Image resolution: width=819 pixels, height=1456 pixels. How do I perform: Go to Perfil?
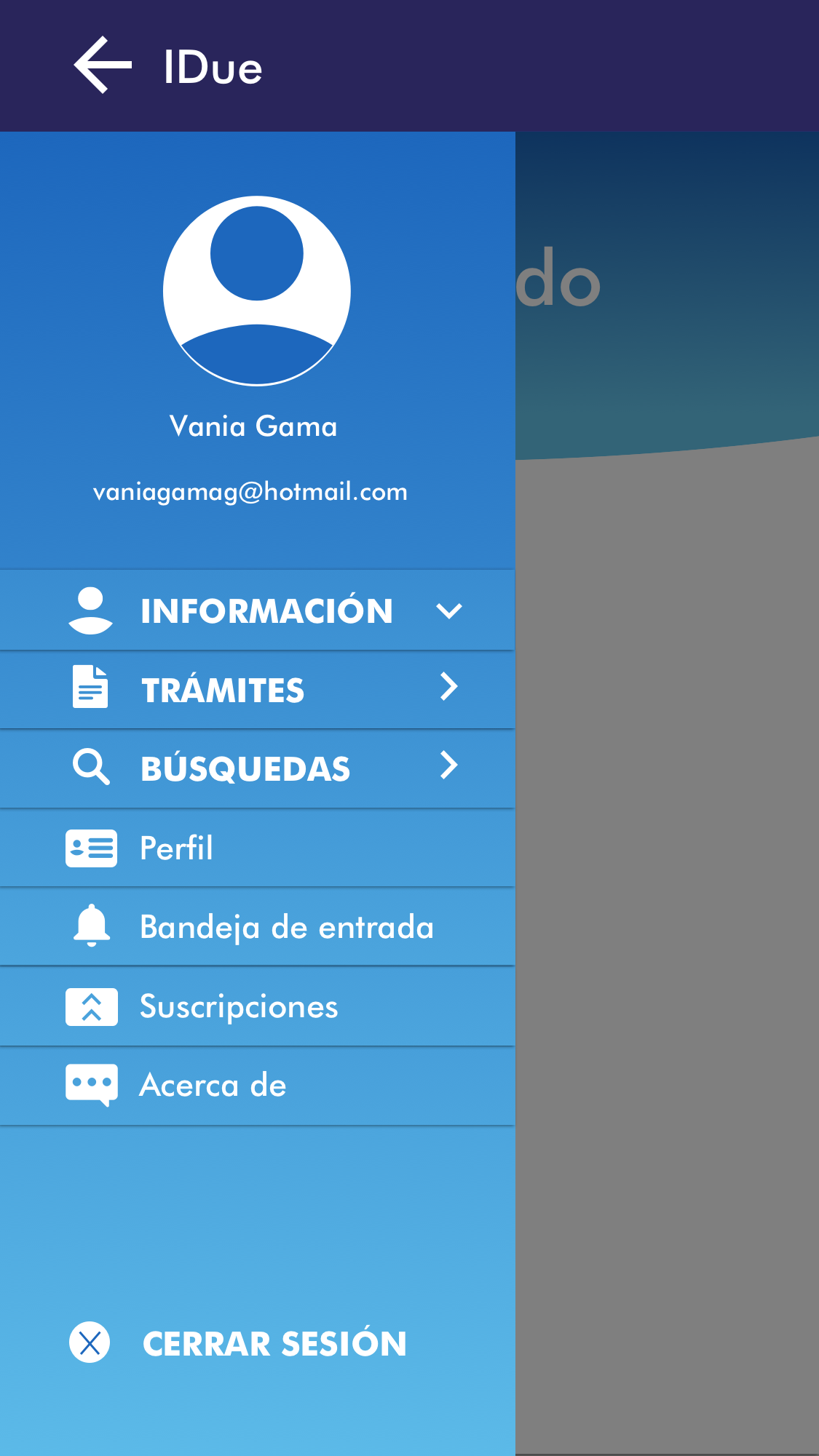point(258,848)
